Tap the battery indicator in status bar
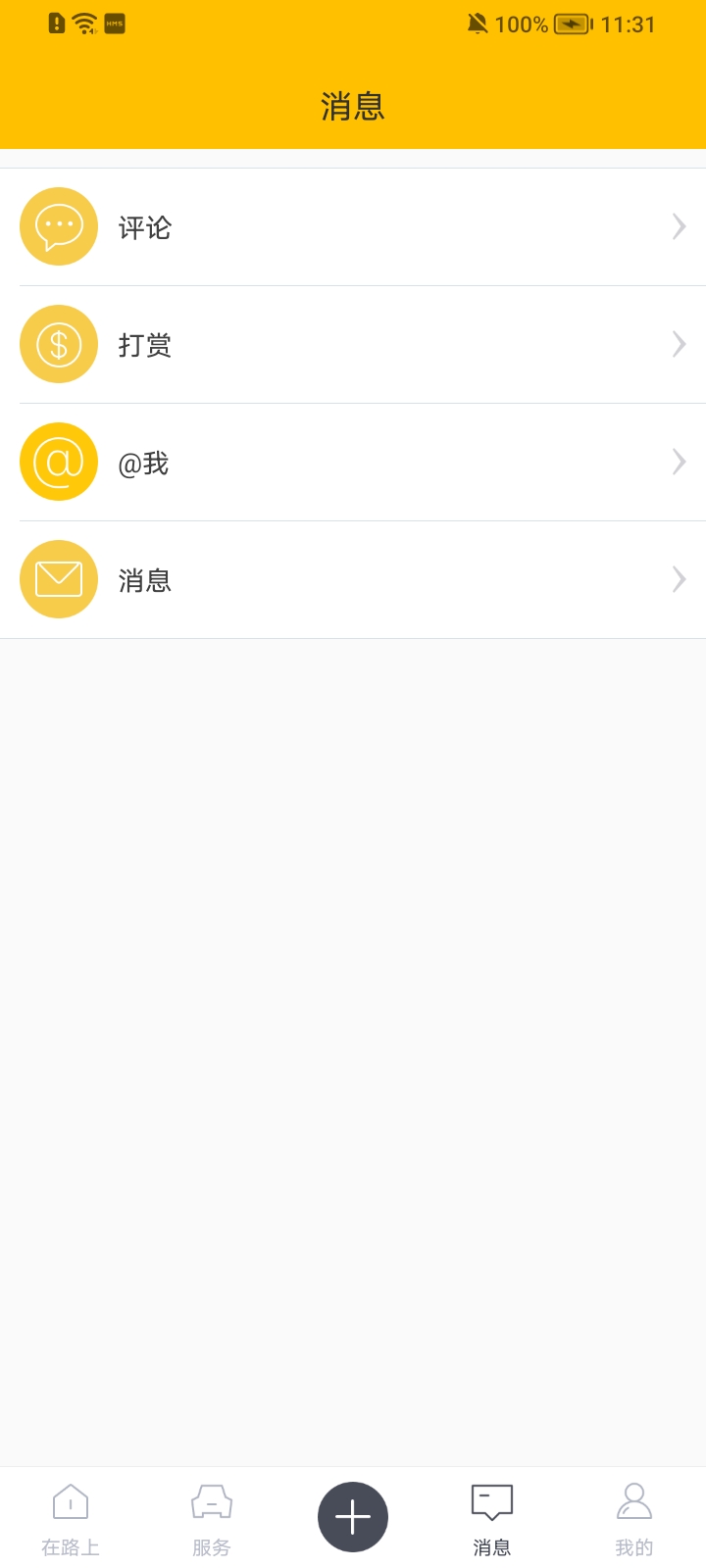706x1568 pixels. click(x=572, y=24)
